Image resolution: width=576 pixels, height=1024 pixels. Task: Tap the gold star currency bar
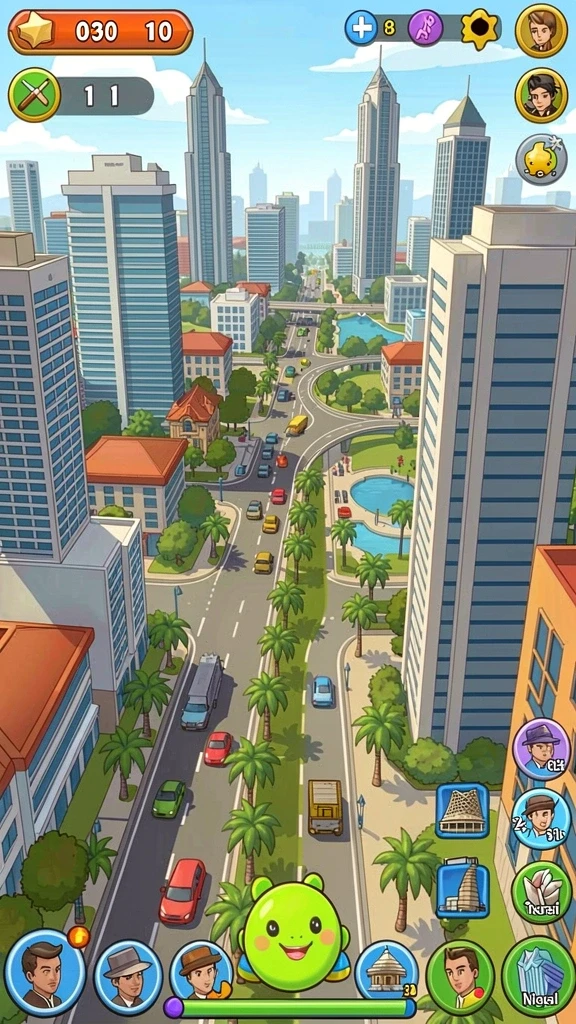click(x=100, y=31)
